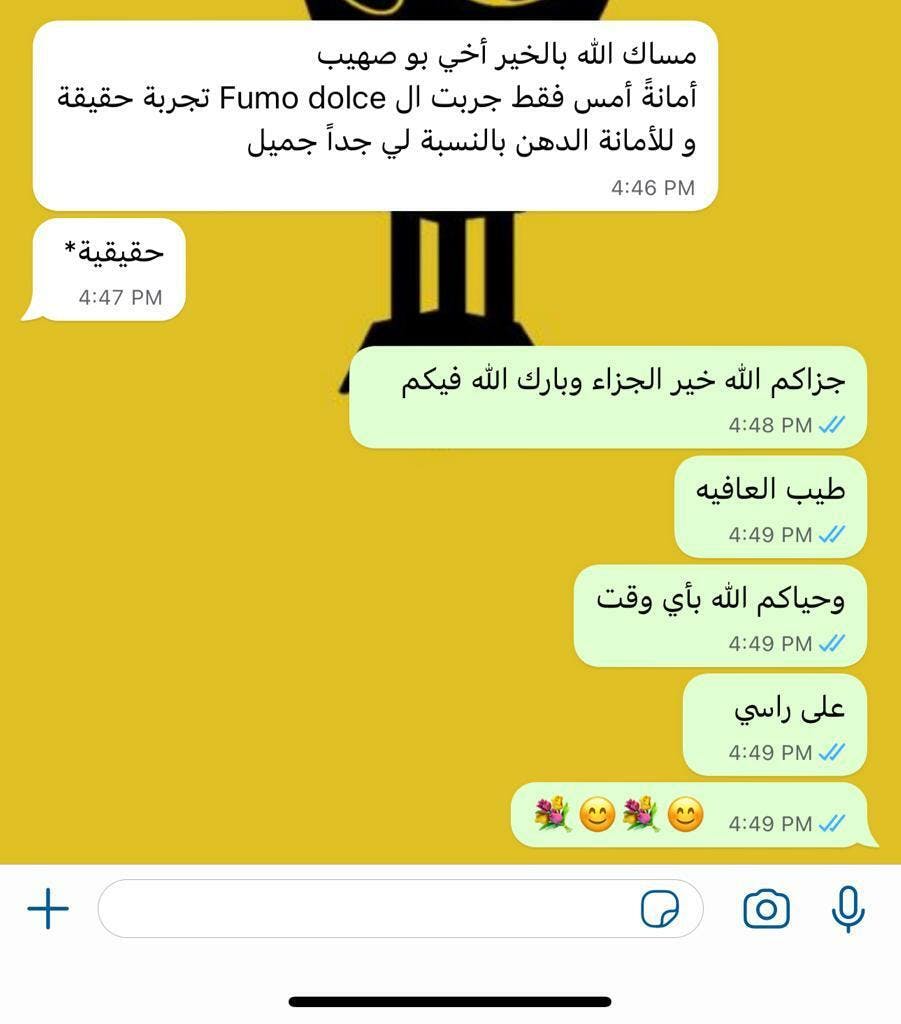
Task: Open the sticker picker icon
Action: click(660, 909)
